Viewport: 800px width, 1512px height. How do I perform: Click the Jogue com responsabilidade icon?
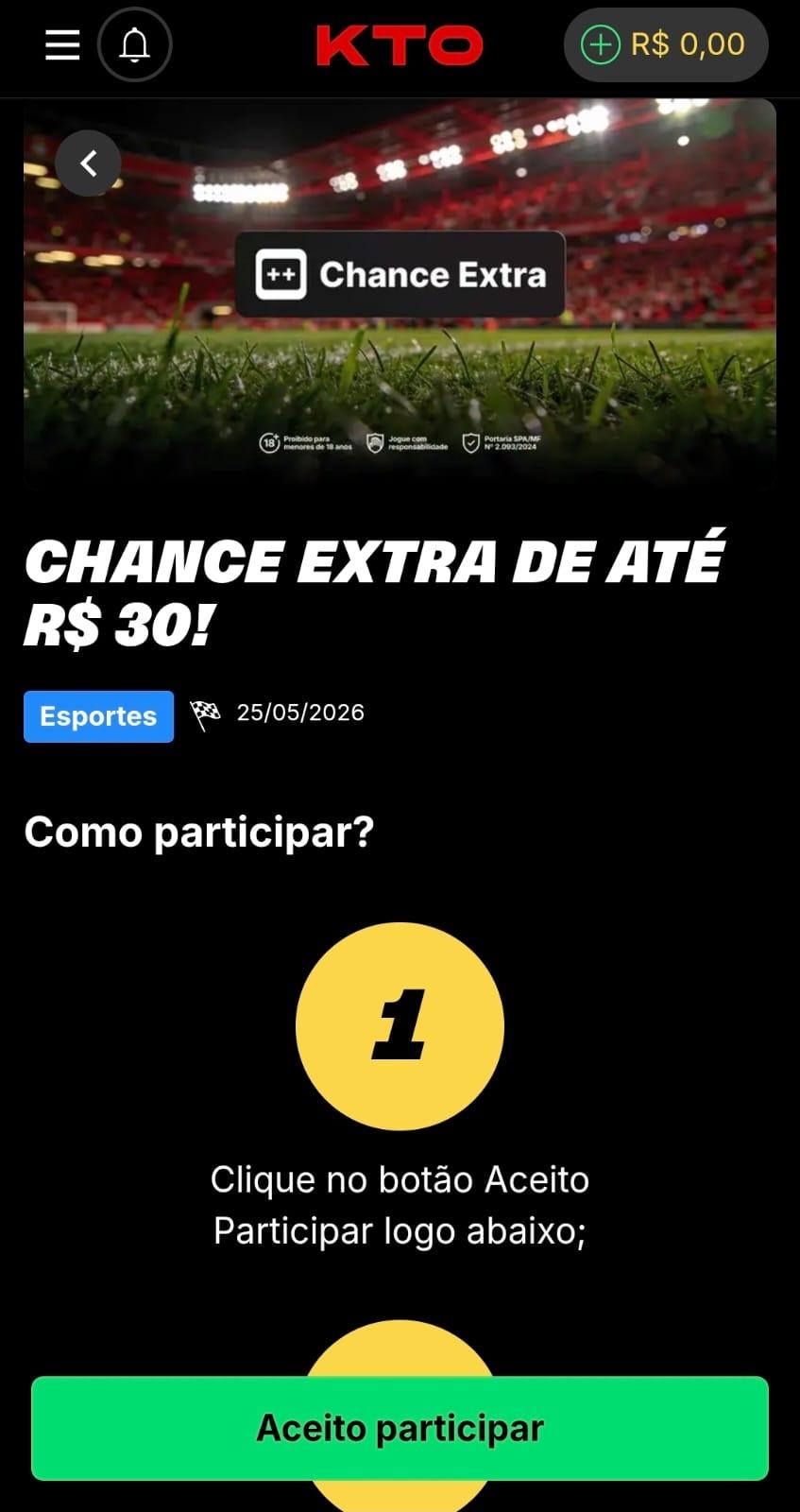[373, 440]
